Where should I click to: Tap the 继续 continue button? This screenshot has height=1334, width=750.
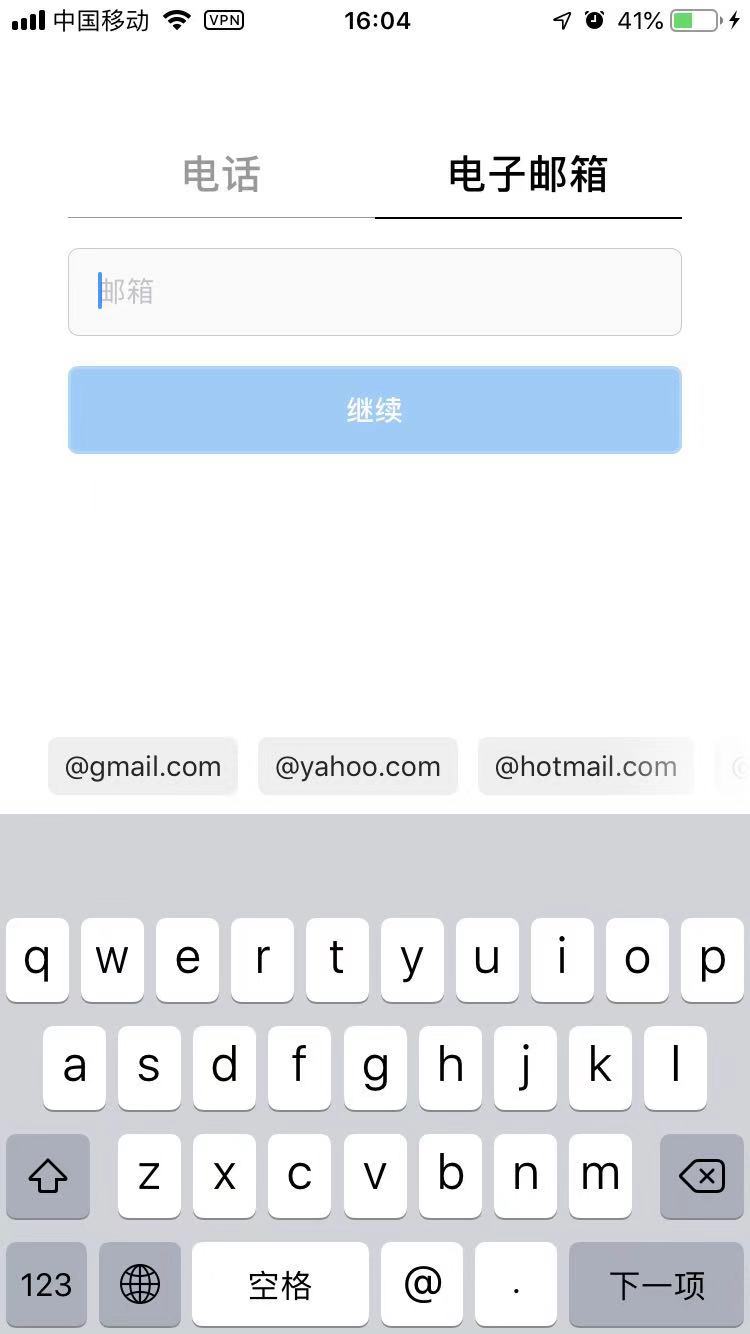point(374,410)
